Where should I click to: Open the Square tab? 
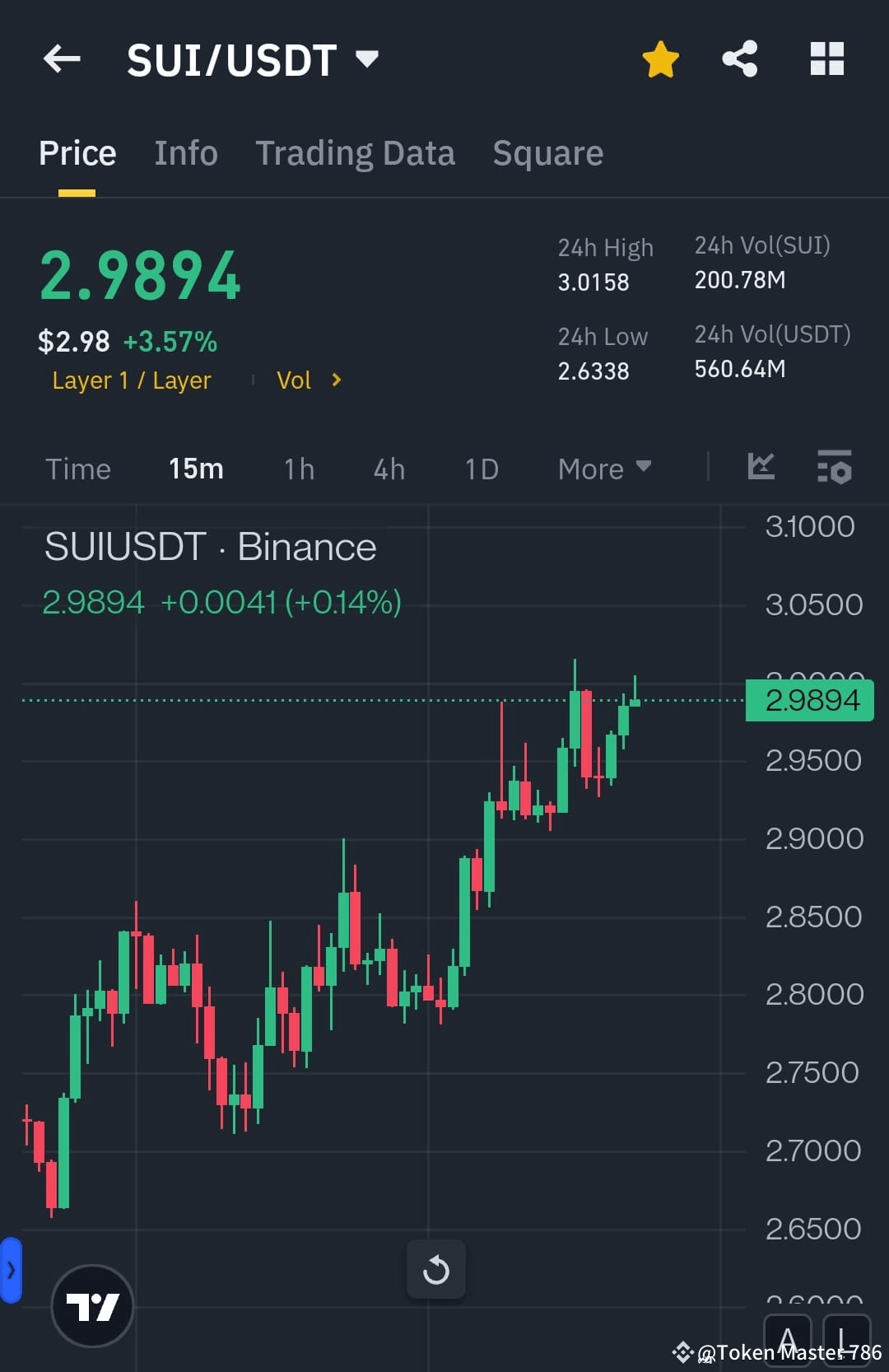[x=547, y=152]
